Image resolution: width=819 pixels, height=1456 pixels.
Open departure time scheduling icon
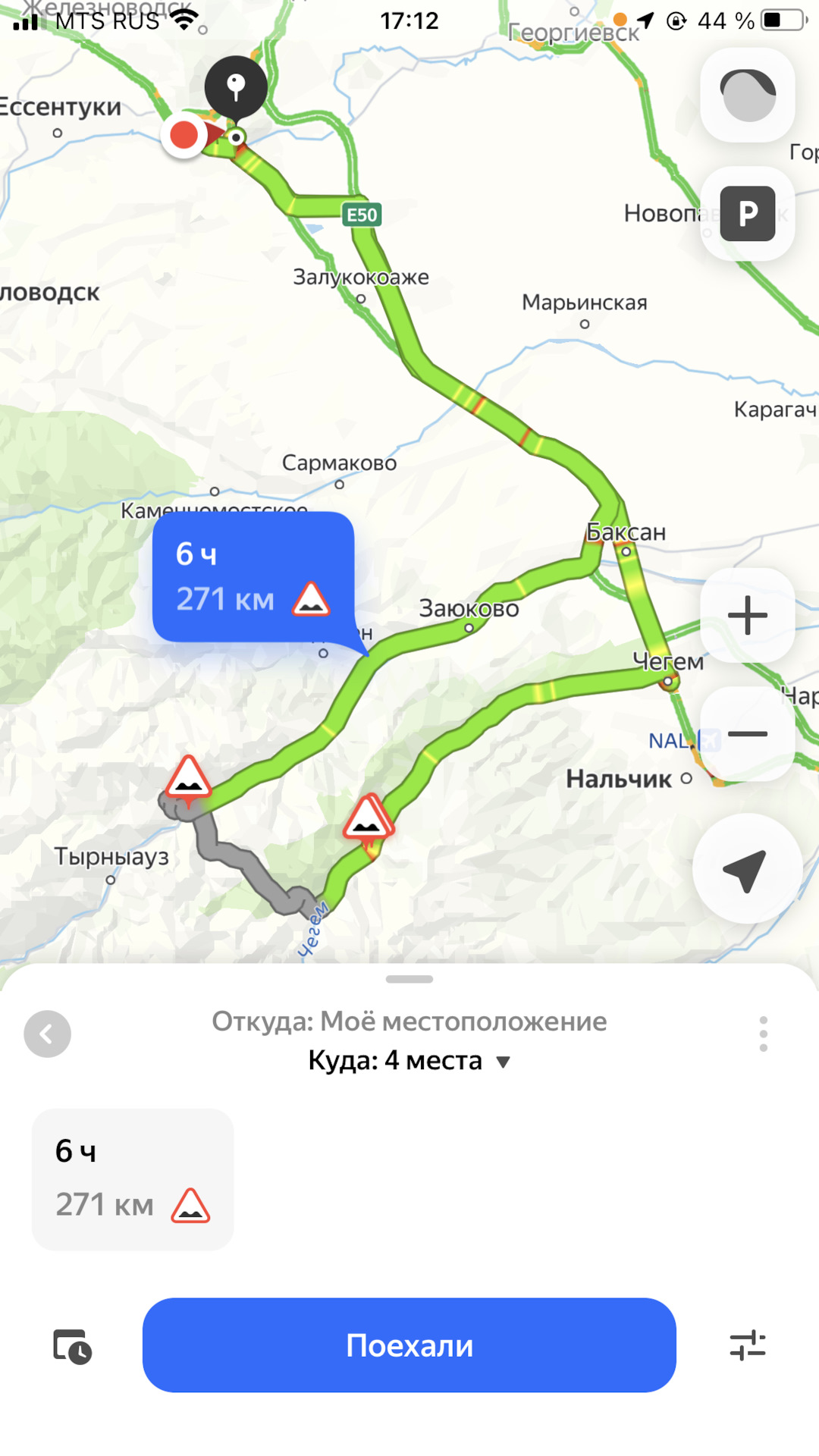pos(72,1347)
